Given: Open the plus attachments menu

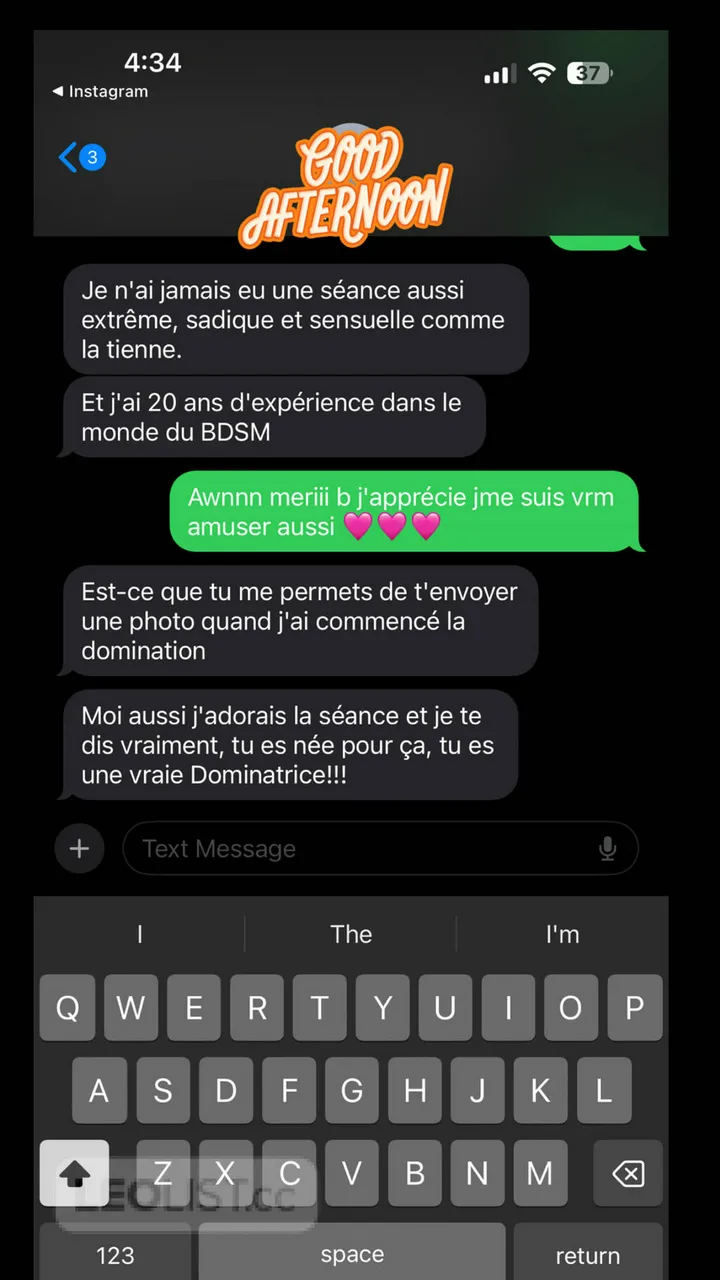Looking at the screenshot, I should pos(79,849).
